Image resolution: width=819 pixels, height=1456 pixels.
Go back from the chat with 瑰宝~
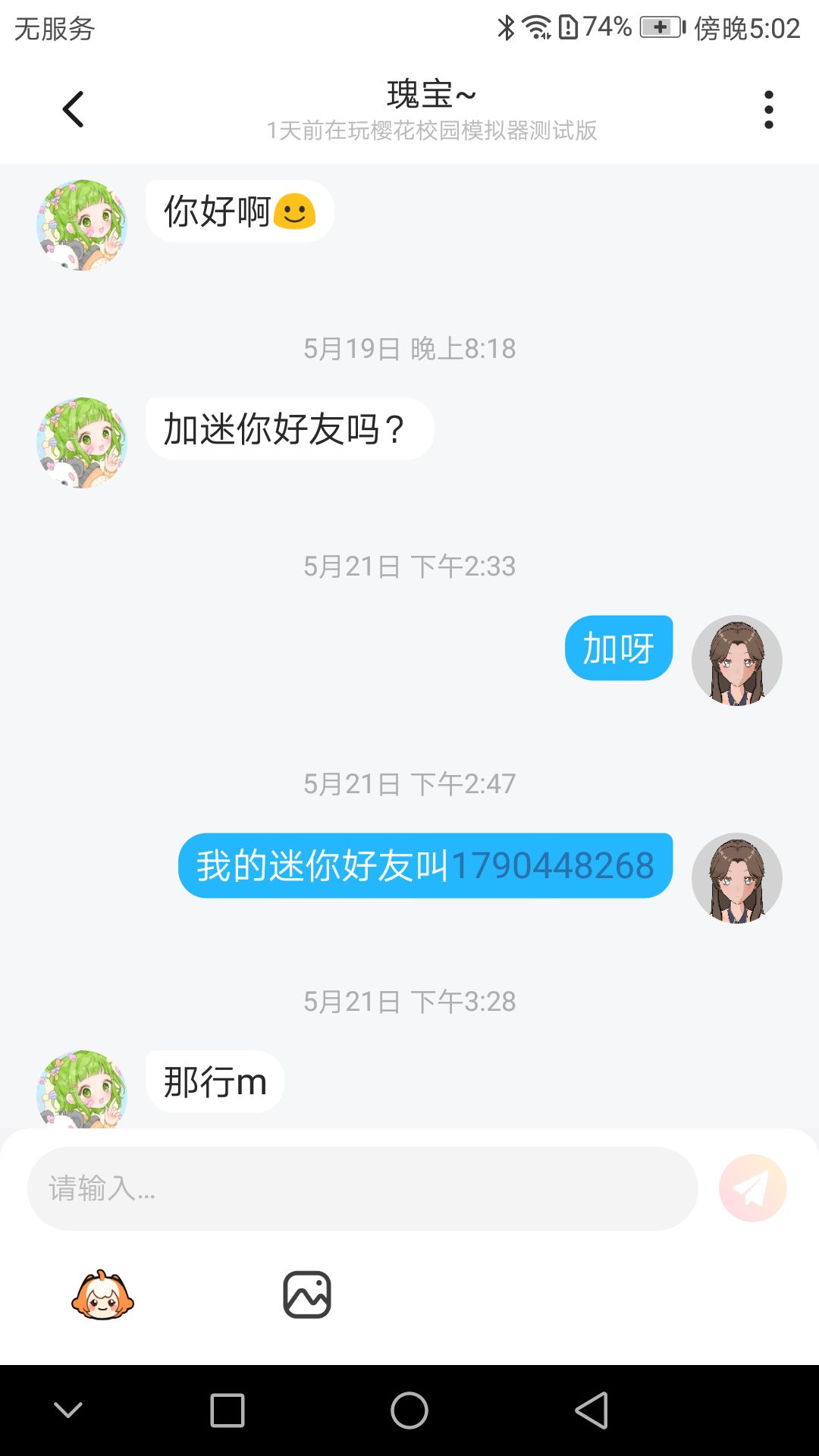[73, 110]
